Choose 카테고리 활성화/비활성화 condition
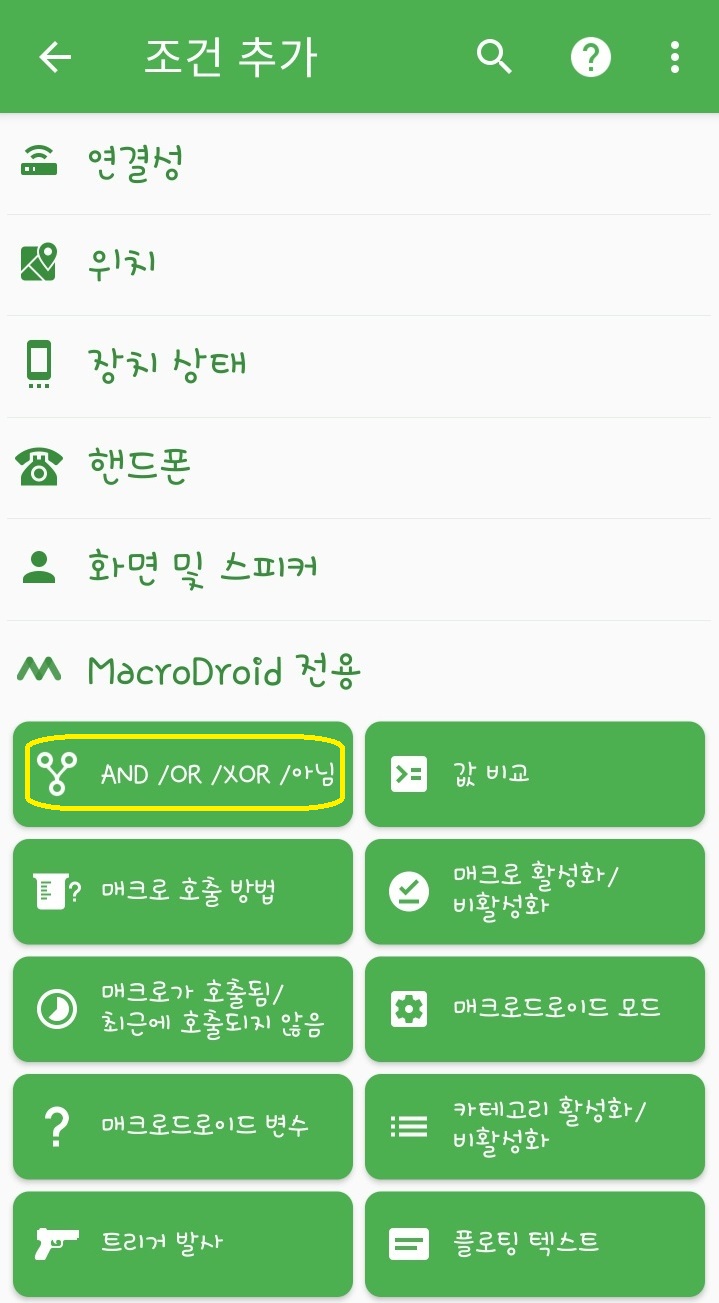 click(x=534, y=1126)
